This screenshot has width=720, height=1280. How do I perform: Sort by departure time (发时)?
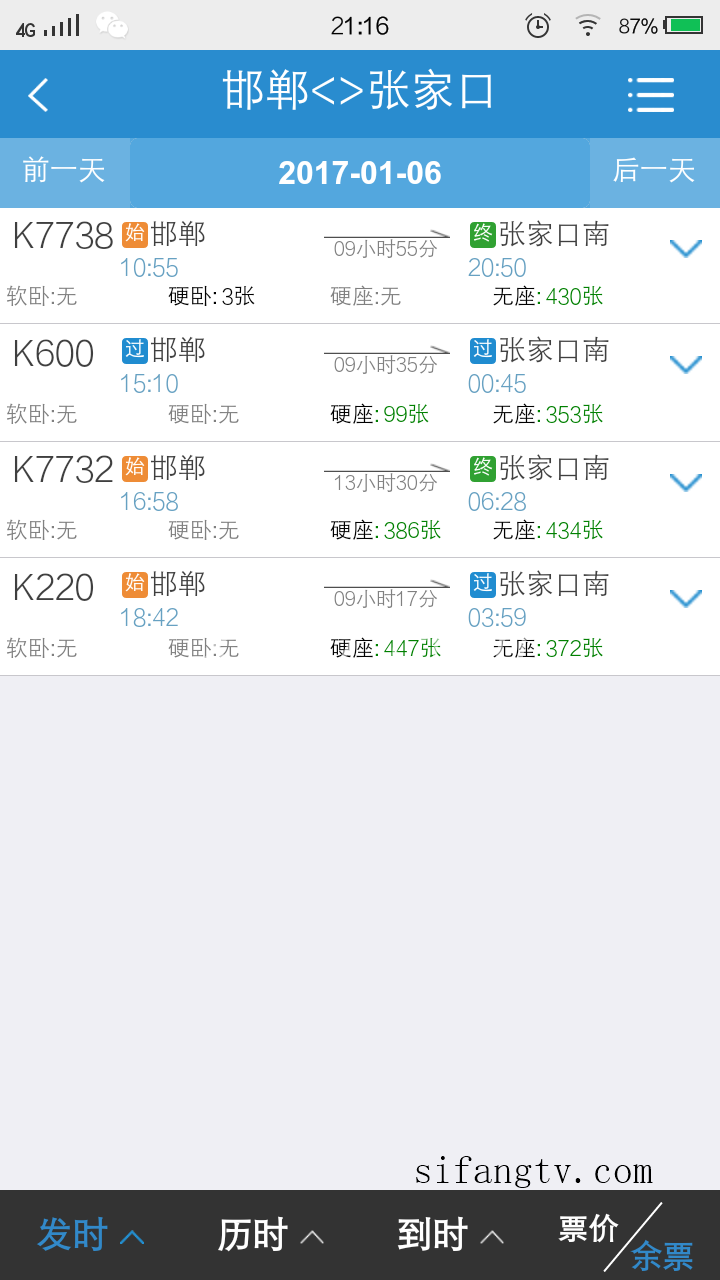[x=90, y=1236]
